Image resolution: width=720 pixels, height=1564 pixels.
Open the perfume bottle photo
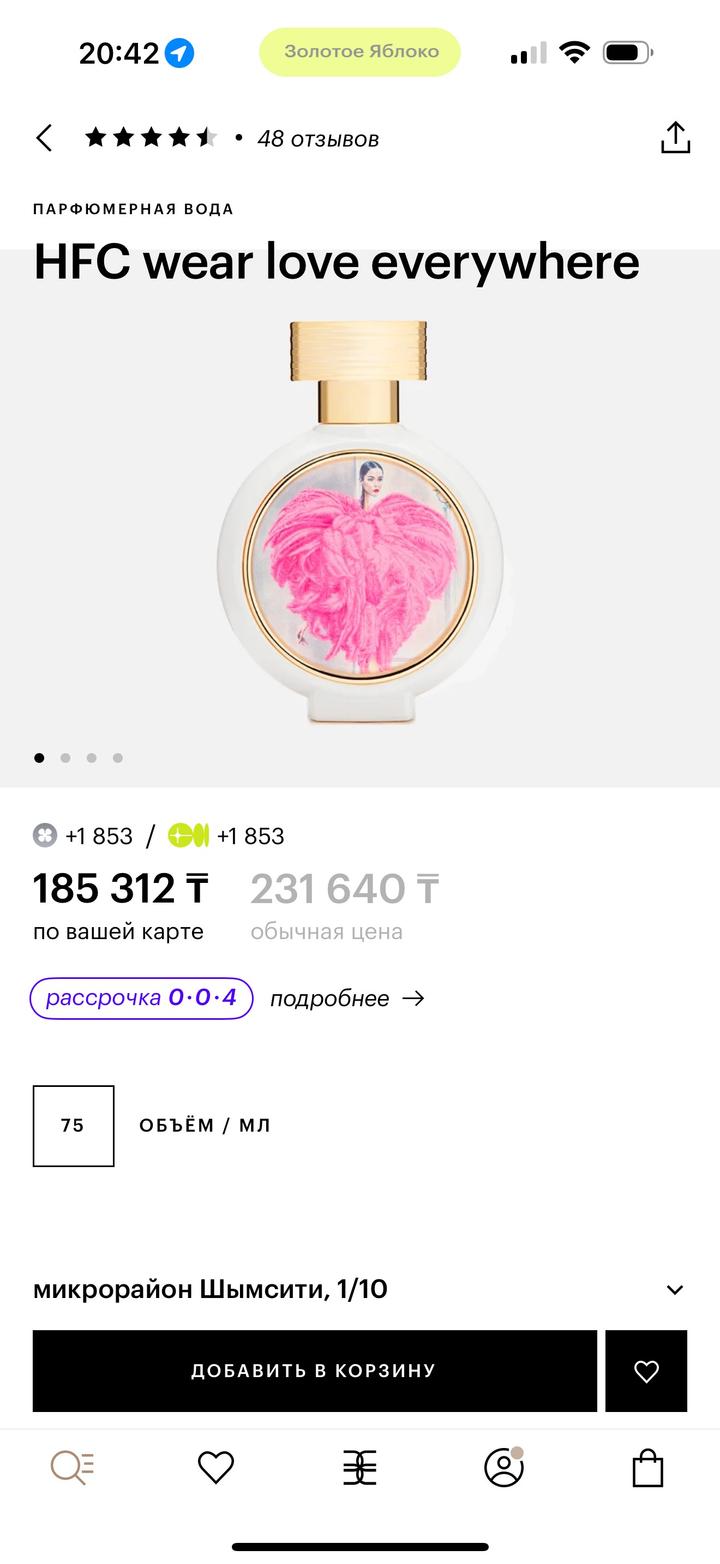360,520
